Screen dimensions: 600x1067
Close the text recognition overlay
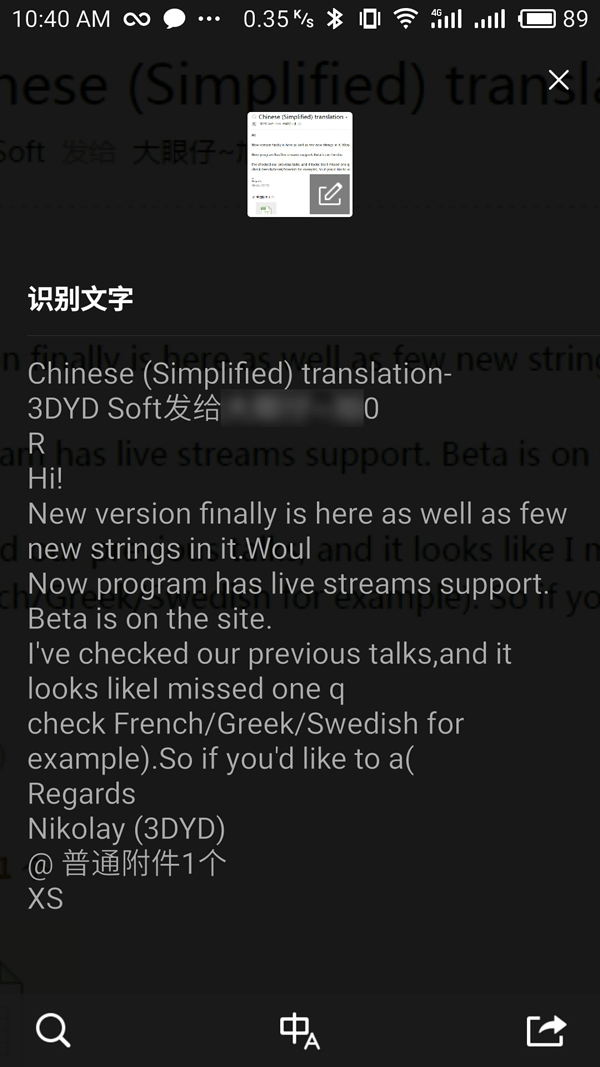(558, 80)
